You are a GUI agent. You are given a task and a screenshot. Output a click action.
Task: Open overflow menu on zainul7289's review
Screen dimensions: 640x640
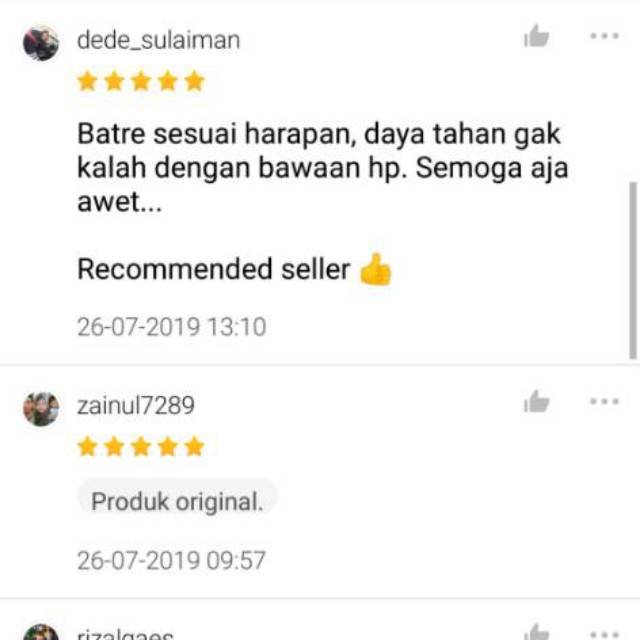tap(604, 401)
